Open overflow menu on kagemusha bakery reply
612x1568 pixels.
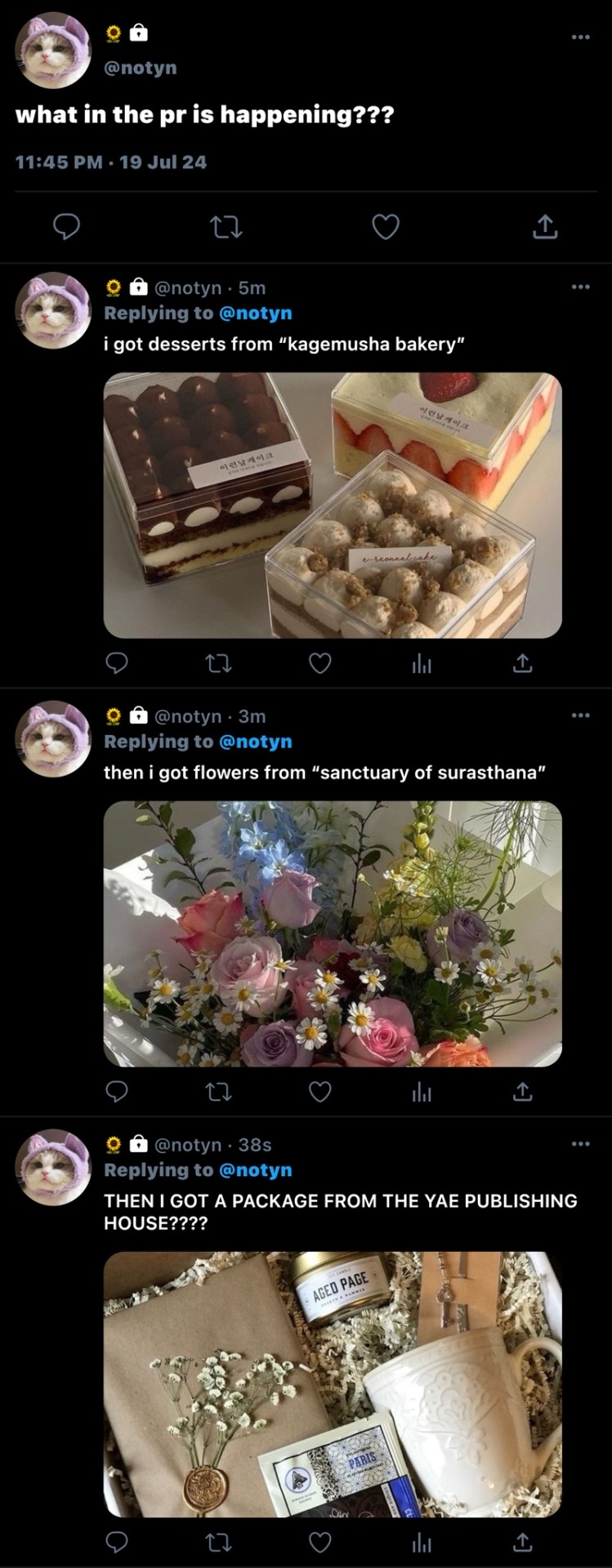tap(580, 287)
